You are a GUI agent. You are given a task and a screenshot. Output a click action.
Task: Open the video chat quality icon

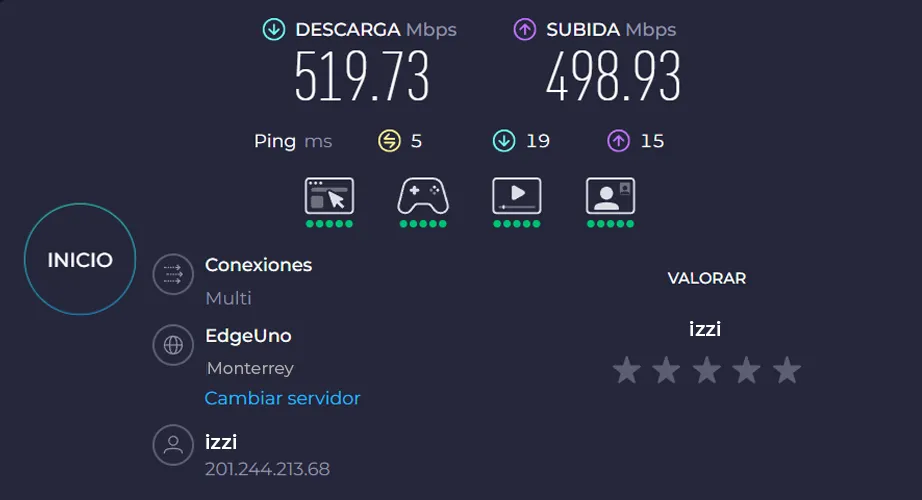pos(610,196)
